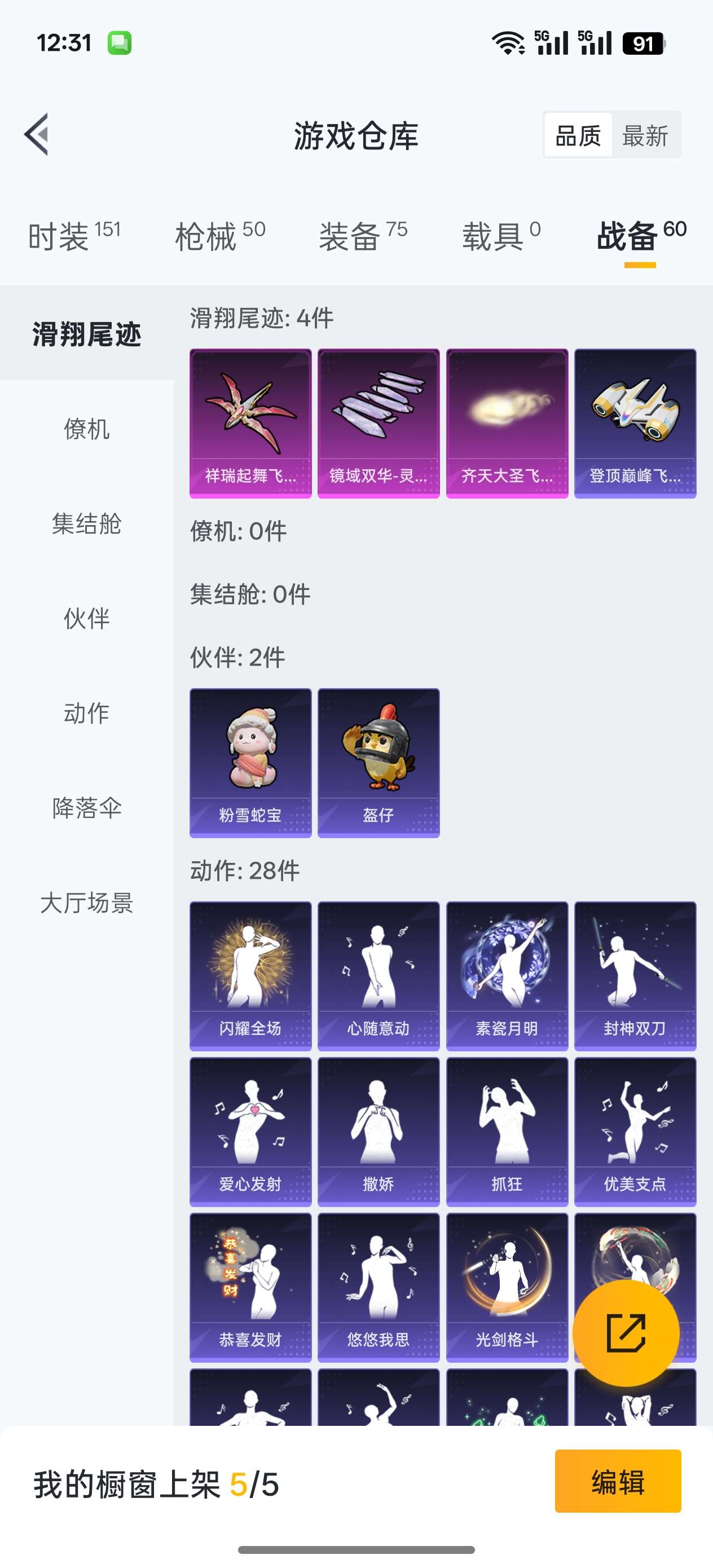Image resolution: width=713 pixels, height=1568 pixels.
Task: Select the companion 粉雪蛇宝 icon
Action: click(x=250, y=763)
